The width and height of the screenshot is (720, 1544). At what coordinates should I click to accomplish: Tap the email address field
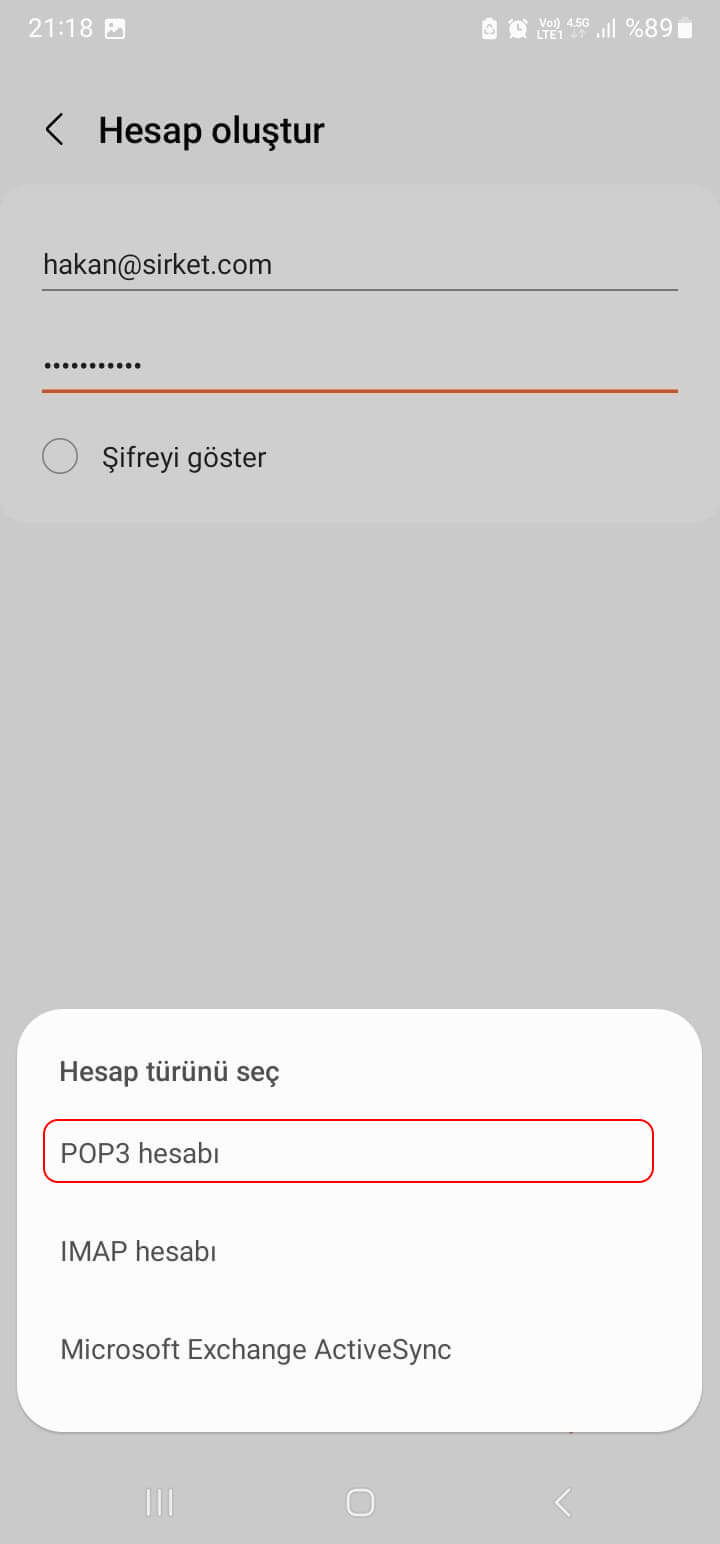[360, 265]
